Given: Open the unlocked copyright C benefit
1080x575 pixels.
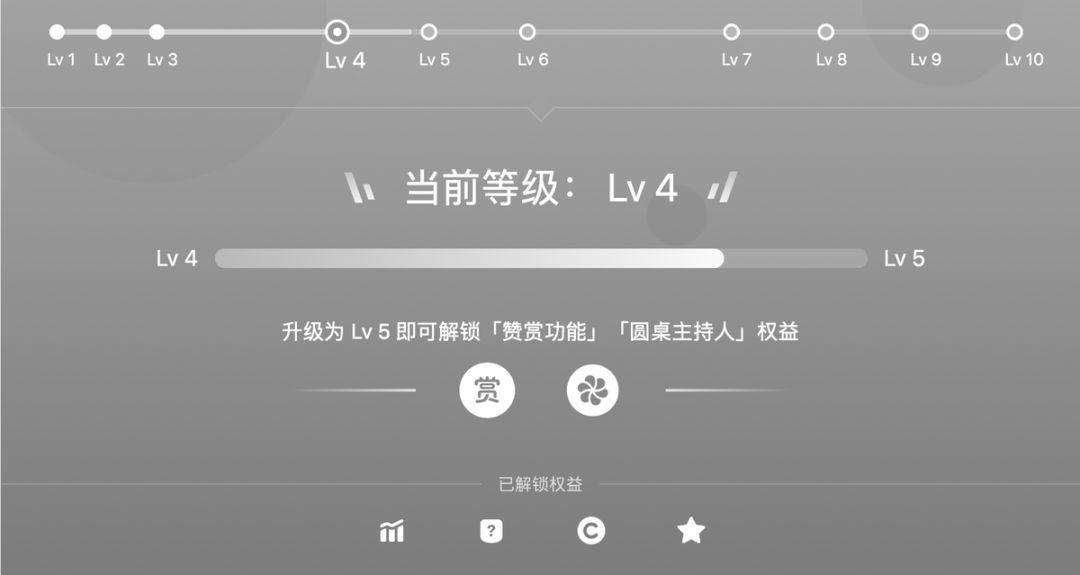Looking at the screenshot, I should pyautogui.click(x=591, y=531).
